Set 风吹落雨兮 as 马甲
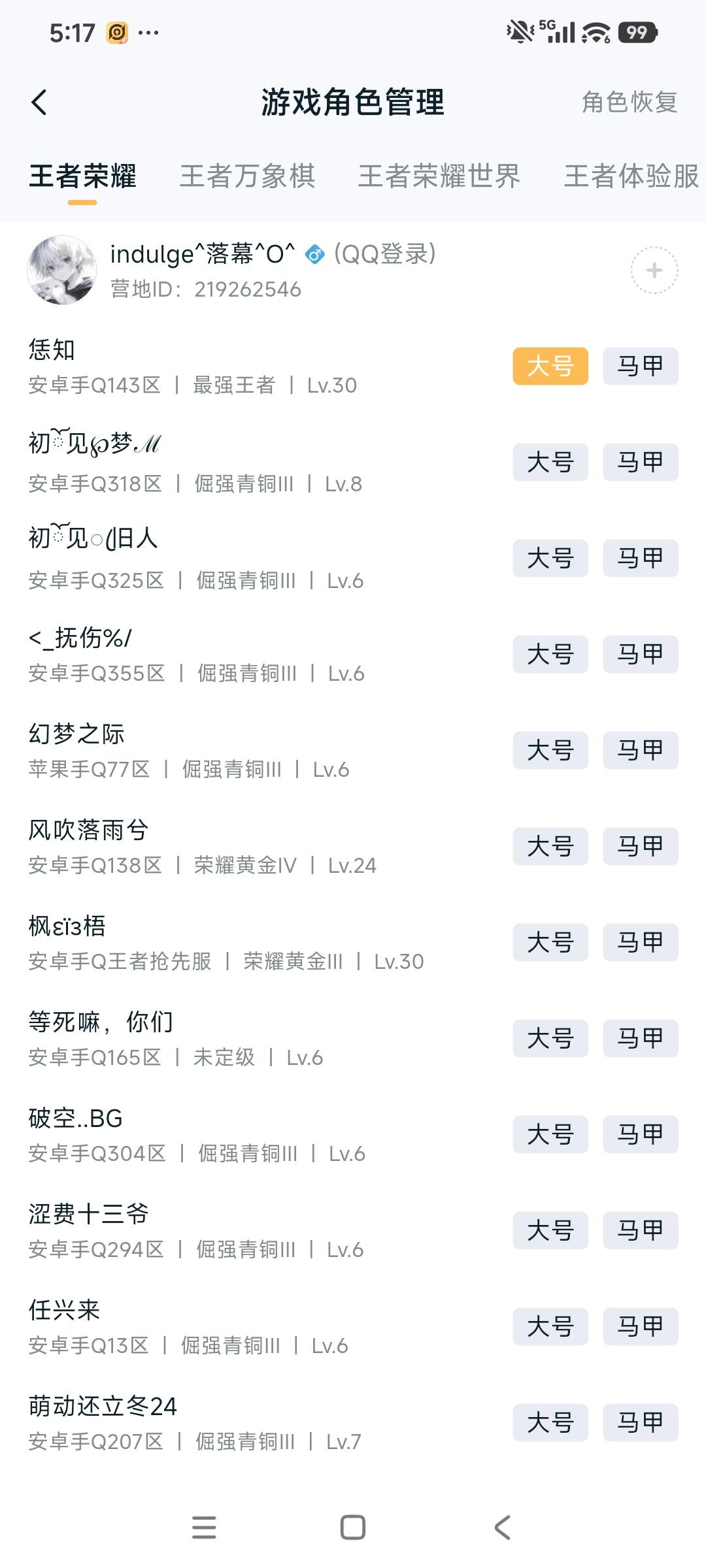706x1568 pixels. pos(639,846)
